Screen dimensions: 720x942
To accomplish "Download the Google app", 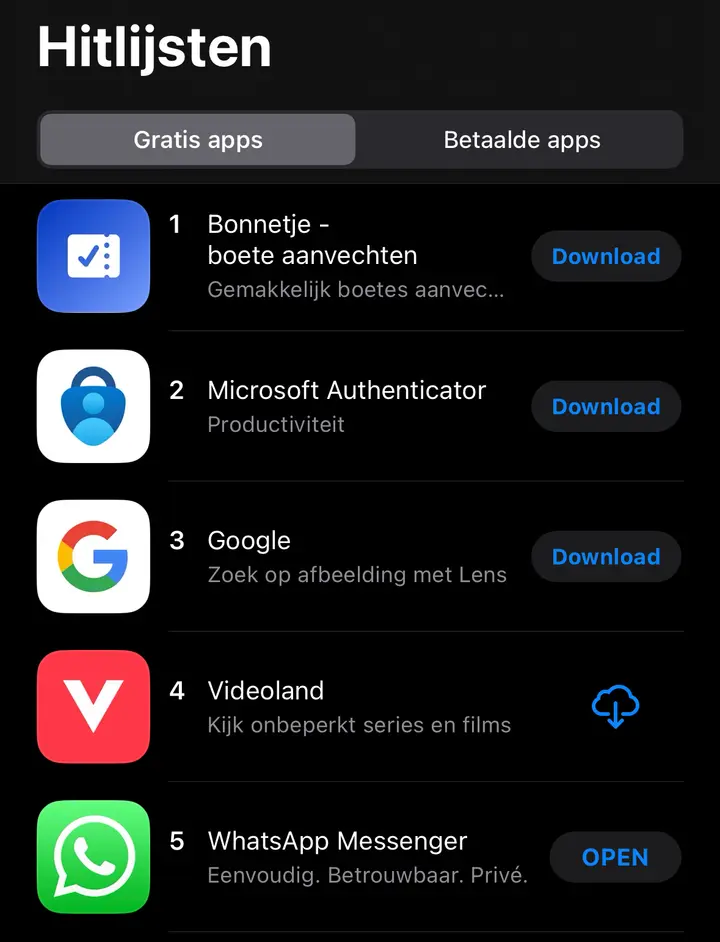I will [606, 556].
